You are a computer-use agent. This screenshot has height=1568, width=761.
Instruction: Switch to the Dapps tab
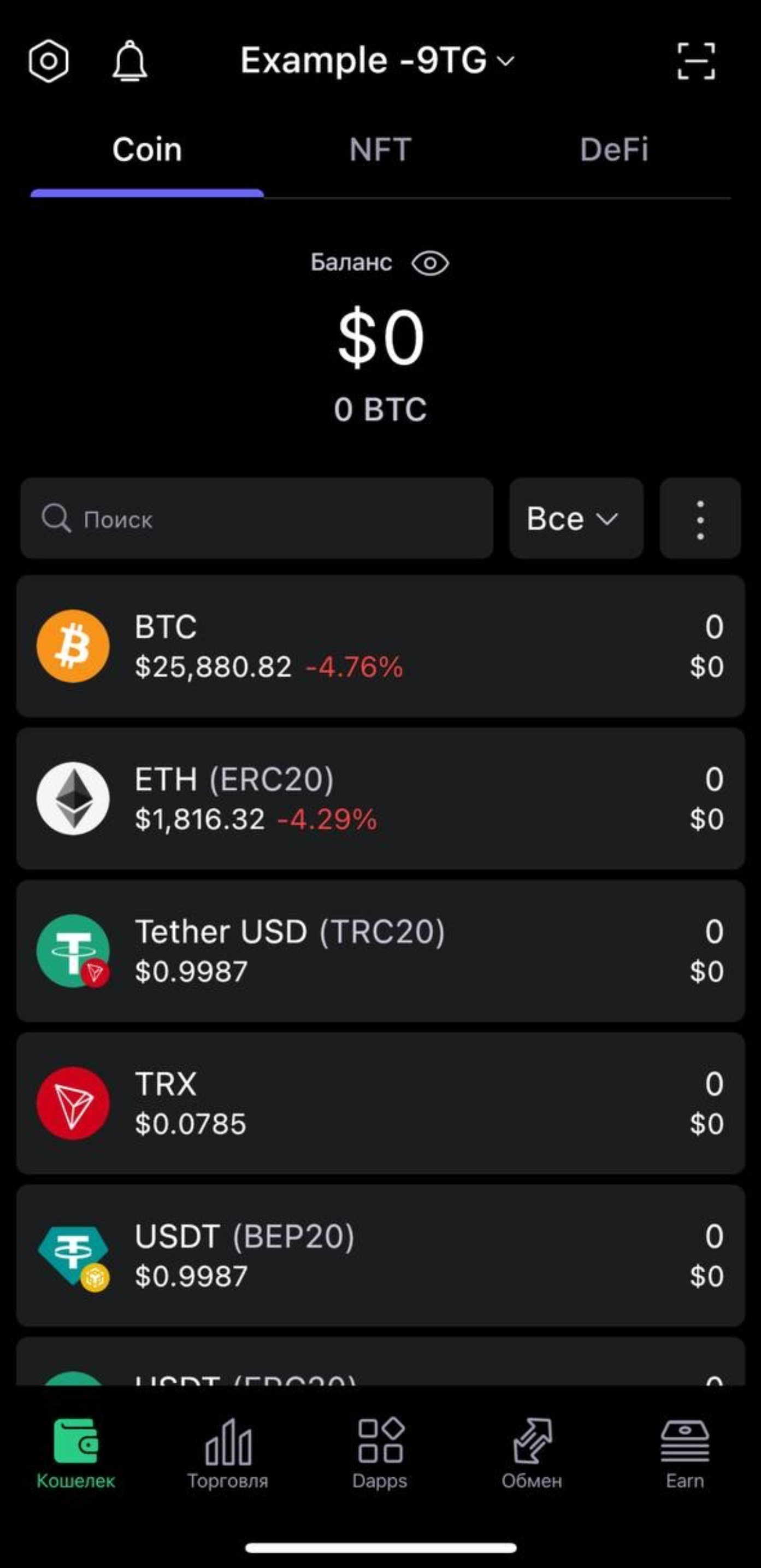pyautogui.click(x=380, y=1453)
